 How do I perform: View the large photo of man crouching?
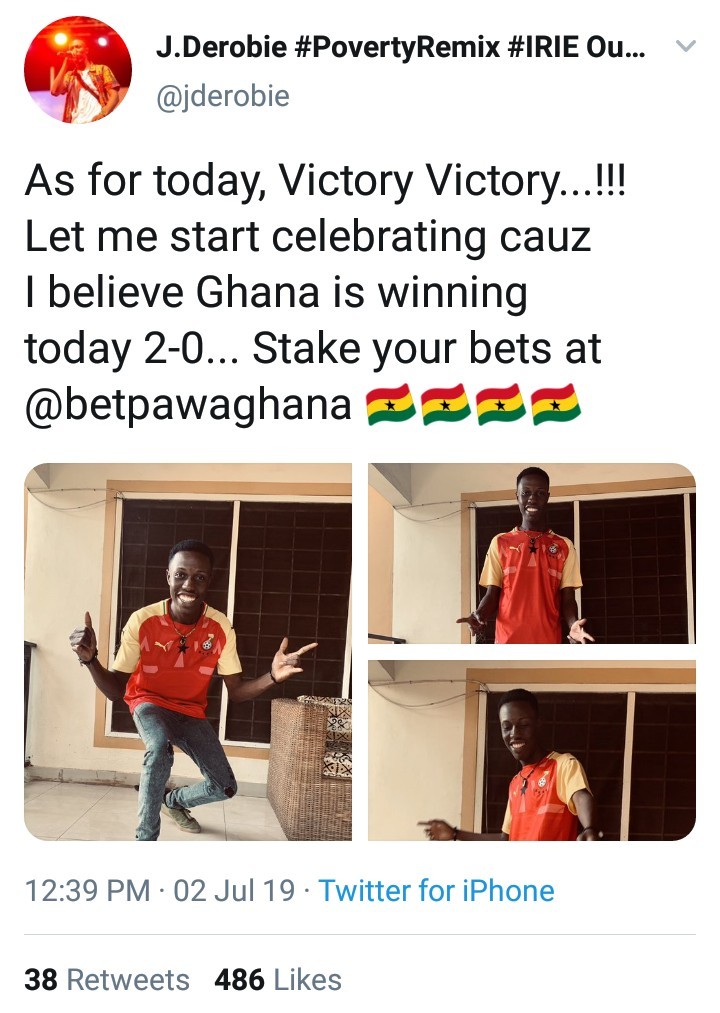(189, 651)
